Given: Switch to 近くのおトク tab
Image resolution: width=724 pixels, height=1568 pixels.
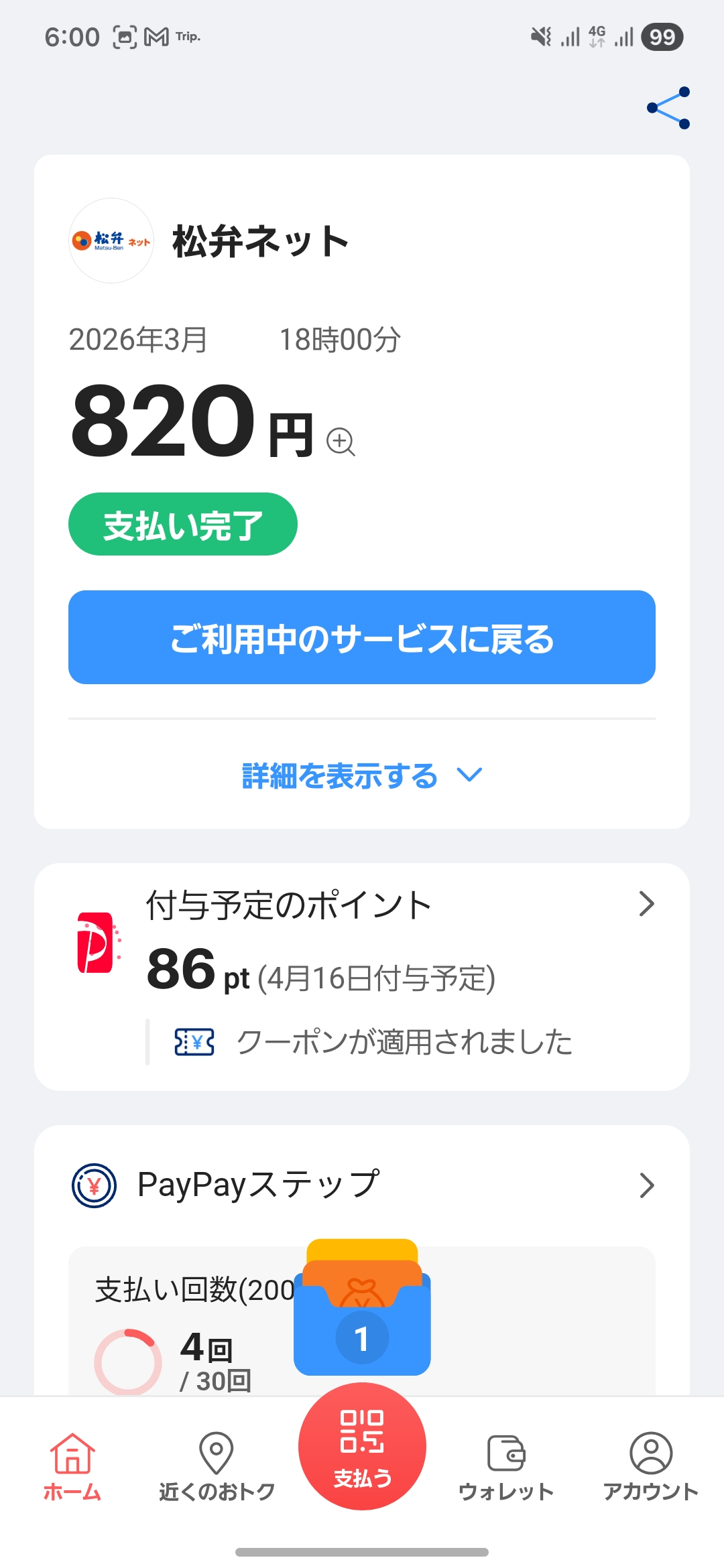Looking at the screenshot, I should 217,1465.
